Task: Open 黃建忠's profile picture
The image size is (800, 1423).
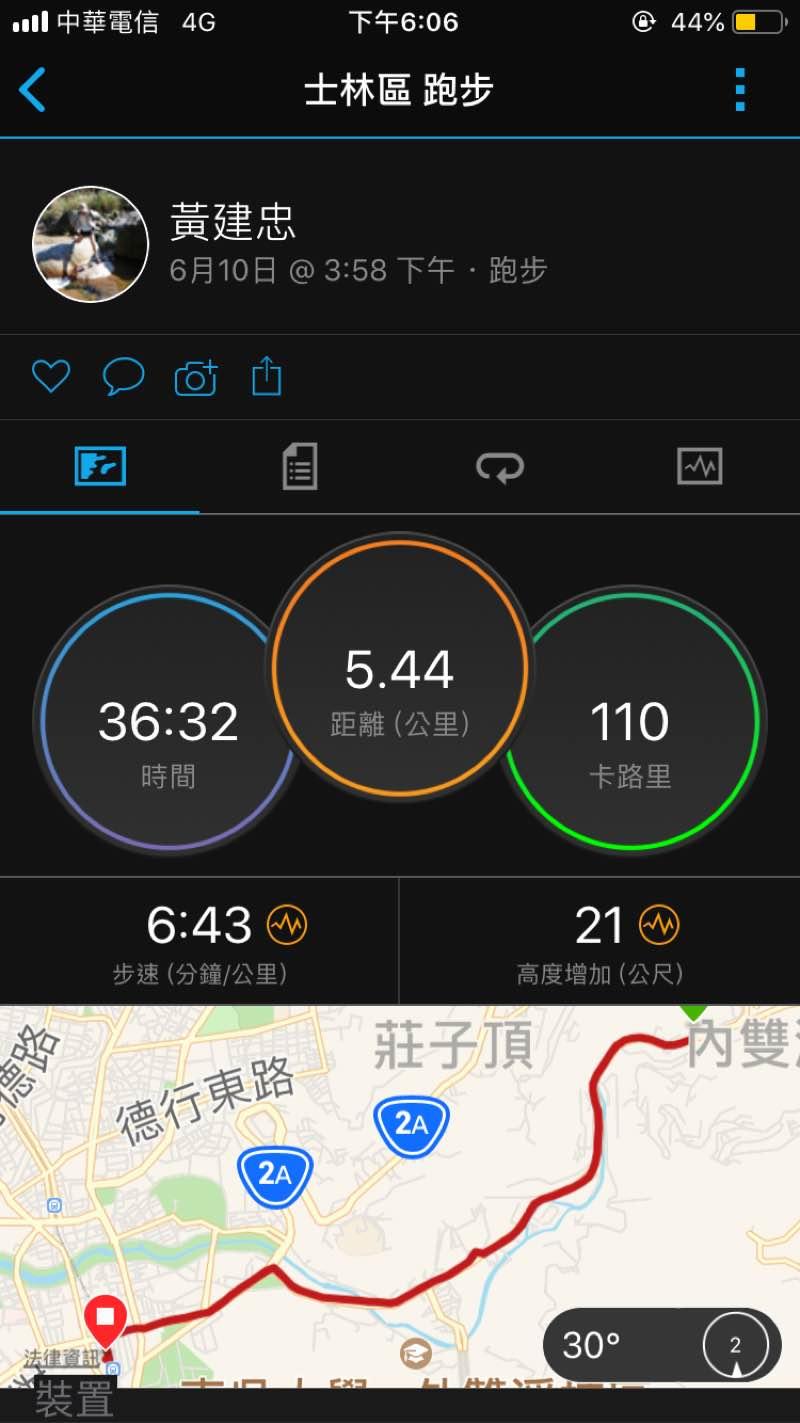Action: point(91,244)
